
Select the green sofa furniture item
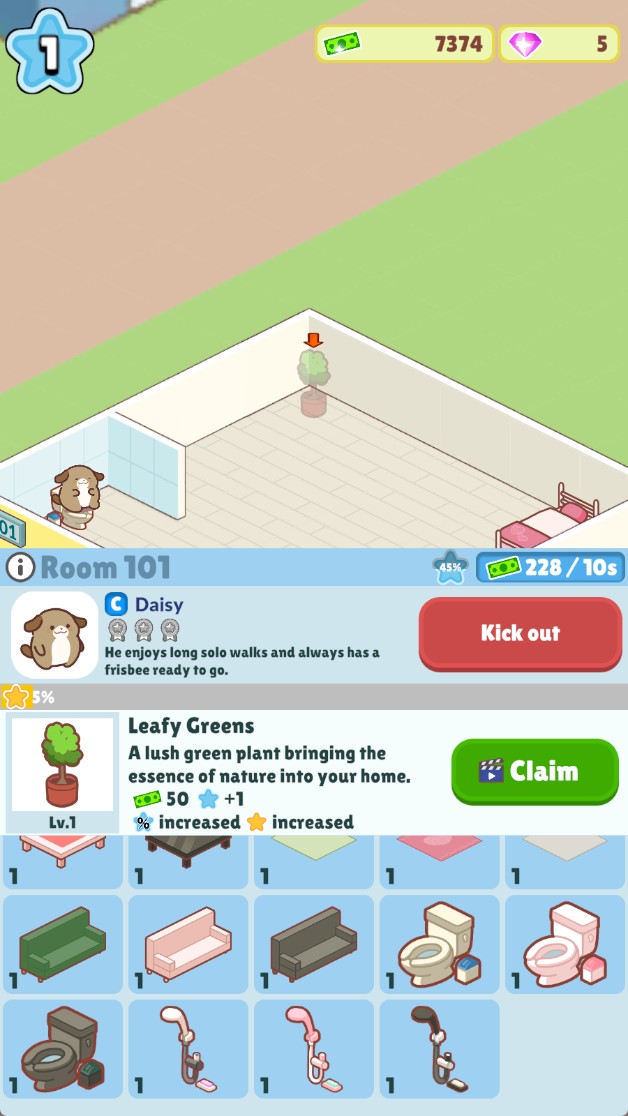[63, 944]
